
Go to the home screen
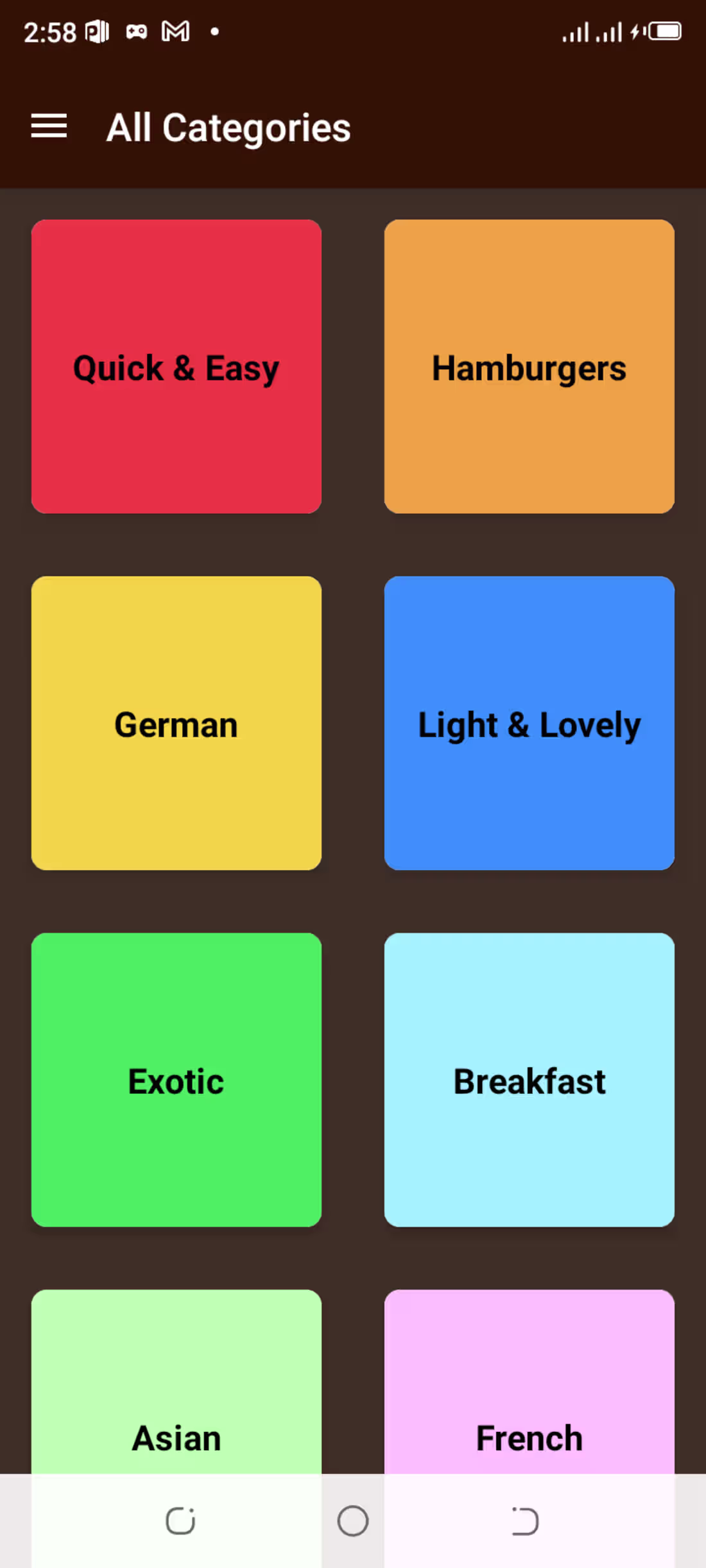pos(353,1521)
